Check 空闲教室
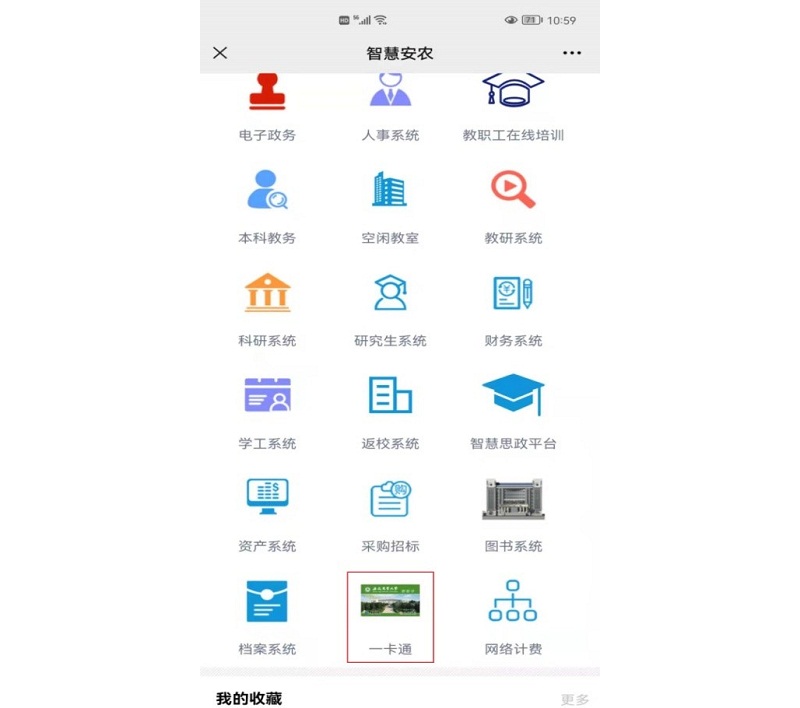This screenshot has height=708, width=800. click(390, 203)
